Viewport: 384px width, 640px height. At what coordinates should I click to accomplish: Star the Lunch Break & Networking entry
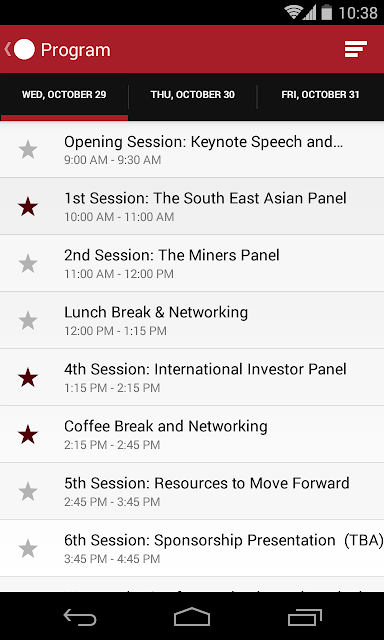pyautogui.click(x=28, y=320)
